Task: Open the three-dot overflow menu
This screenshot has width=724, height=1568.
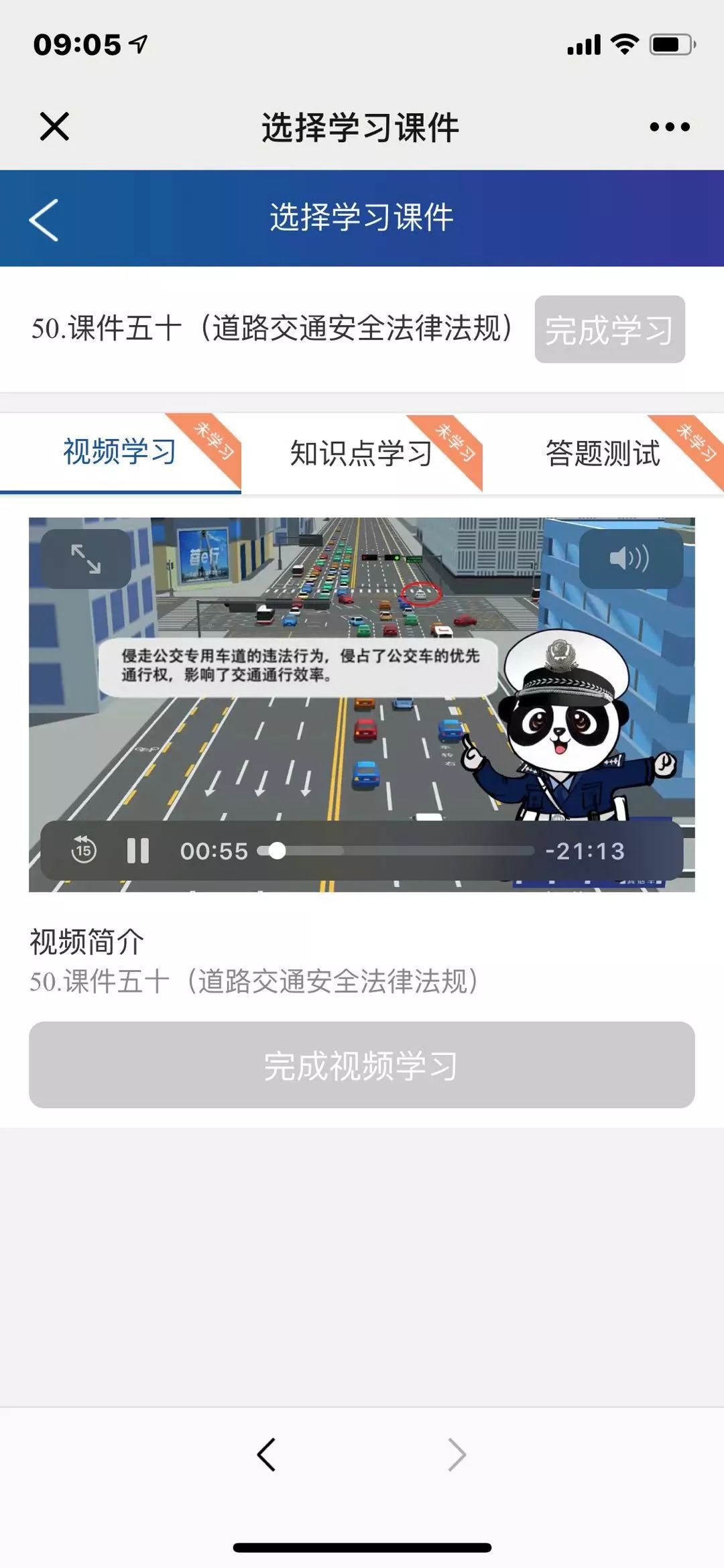Action: pyautogui.click(x=669, y=127)
